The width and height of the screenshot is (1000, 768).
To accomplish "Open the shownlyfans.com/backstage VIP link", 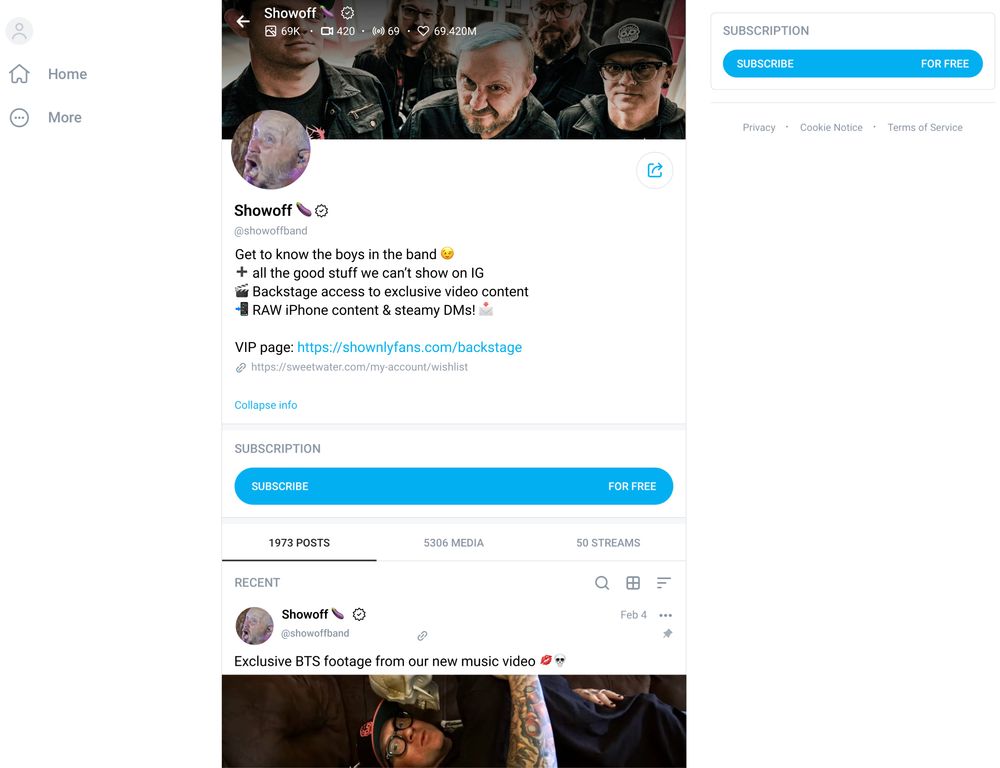I will pos(409,347).
